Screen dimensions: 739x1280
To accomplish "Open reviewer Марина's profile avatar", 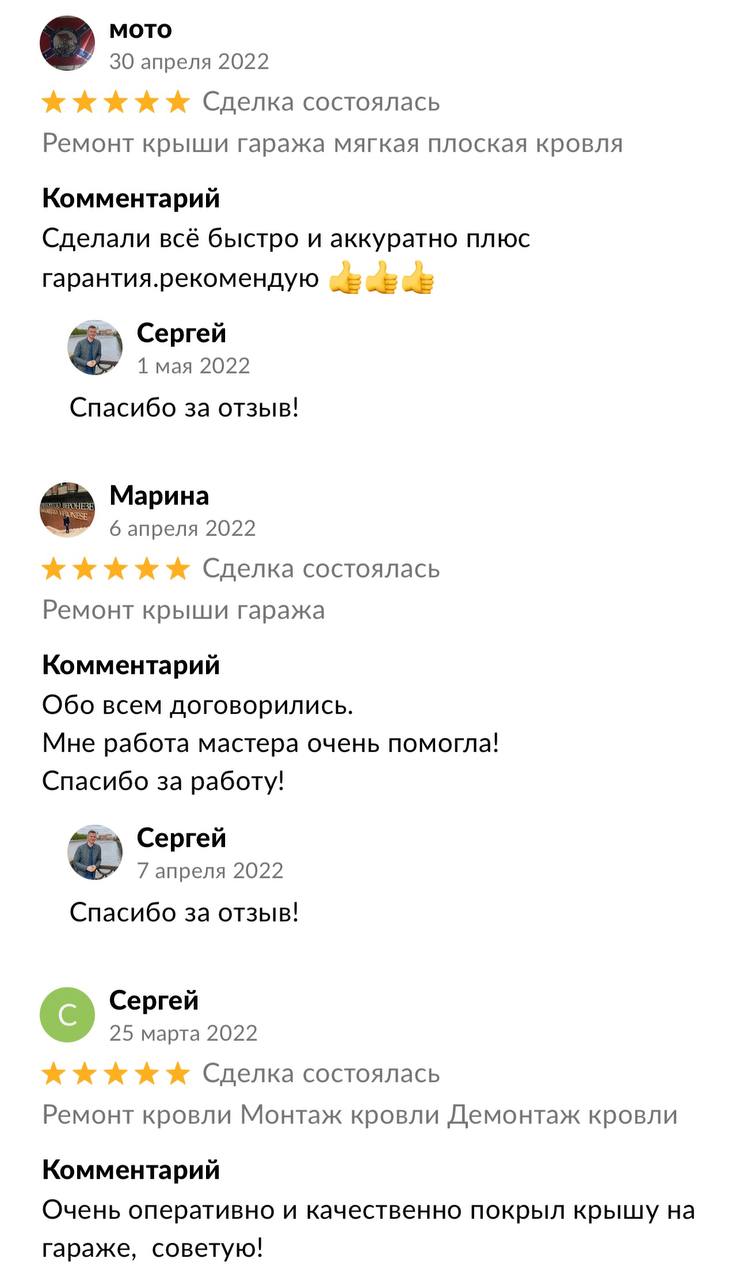I will click(x=67, y=510).
